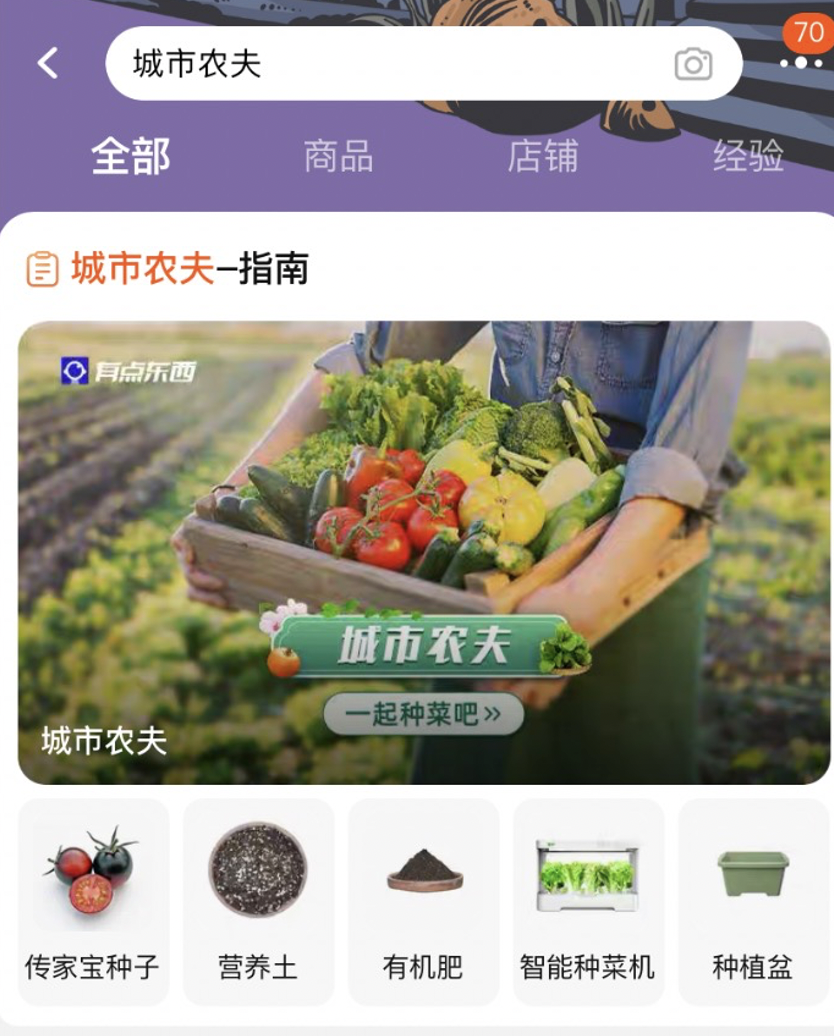Select the 营养土 category tile

(258, 902)
